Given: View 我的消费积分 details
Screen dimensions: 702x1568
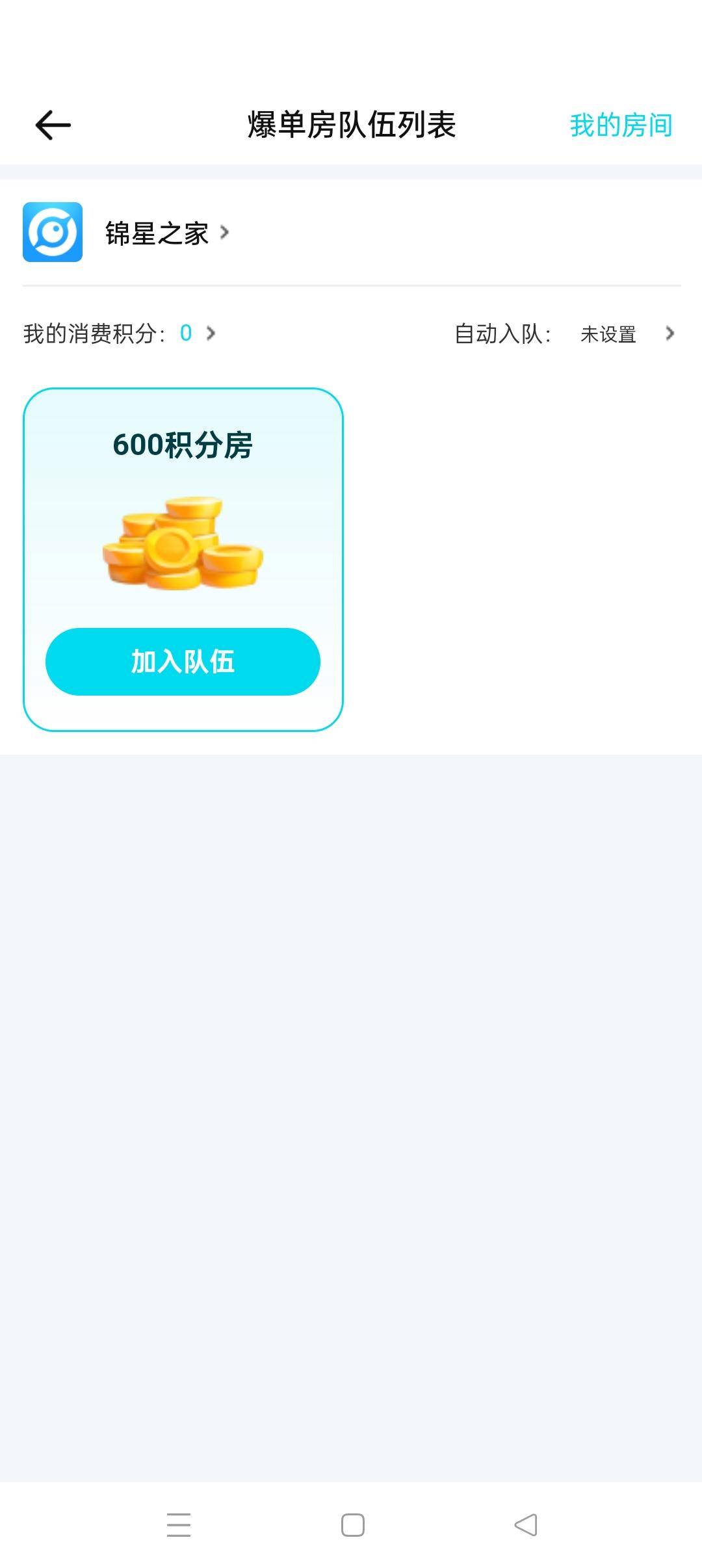Looking at the screenshot, I should 120,333.
